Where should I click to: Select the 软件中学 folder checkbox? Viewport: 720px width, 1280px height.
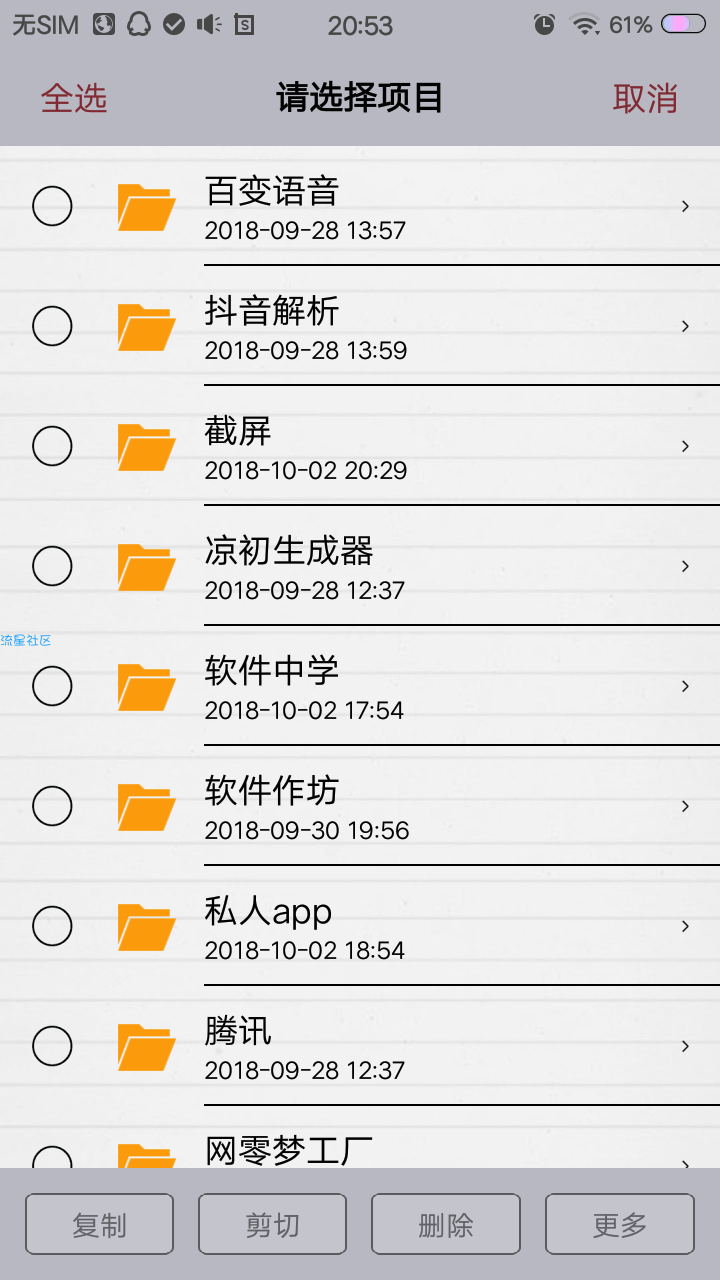click(x=52, y=686)
